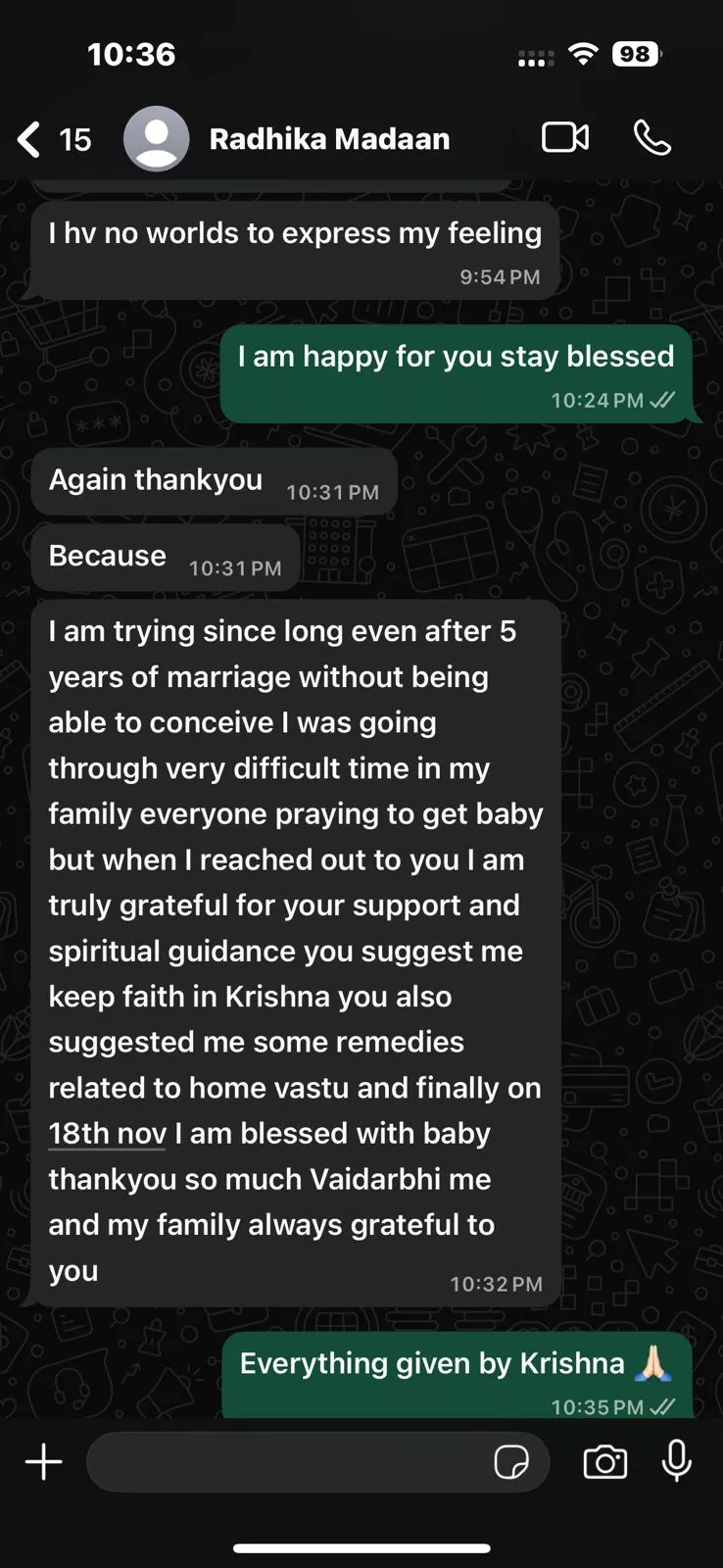723x1568 pixels.
Task: Start a voice call with Radhika Madaan
Action: 651,138
